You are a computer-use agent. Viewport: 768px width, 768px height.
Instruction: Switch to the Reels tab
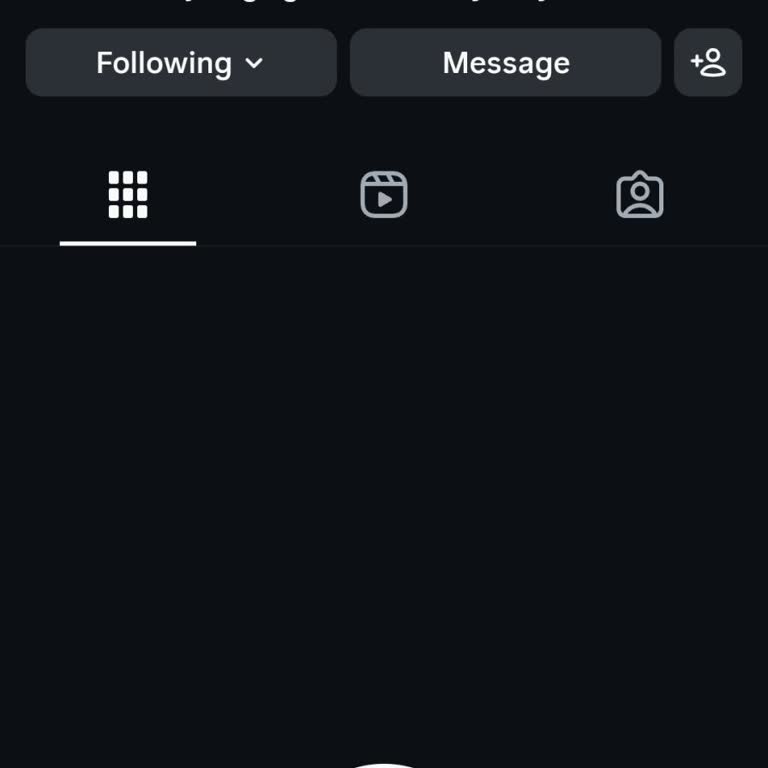click(384, 194)
